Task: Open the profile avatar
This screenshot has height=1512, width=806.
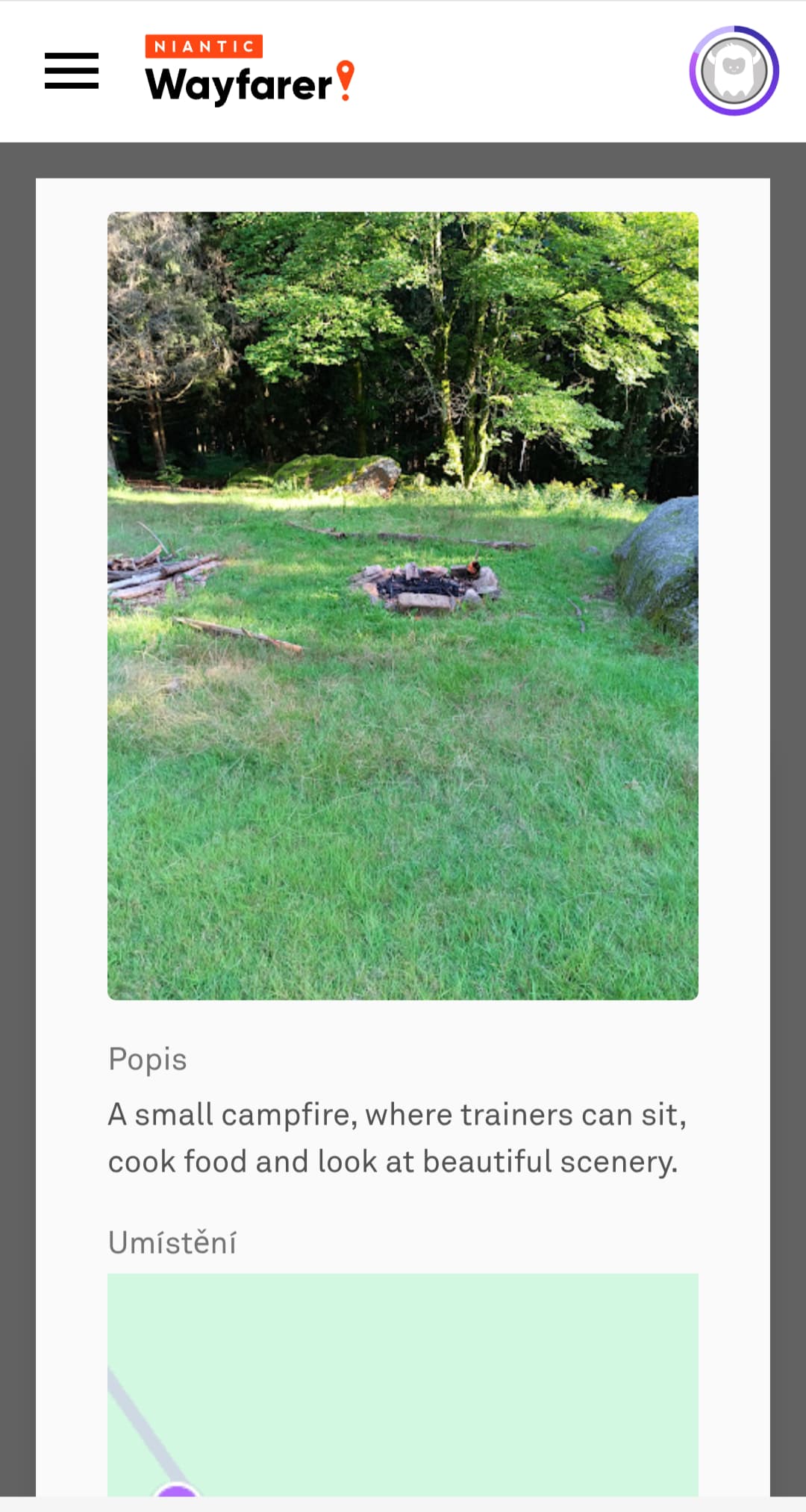Action: (734, 71)
